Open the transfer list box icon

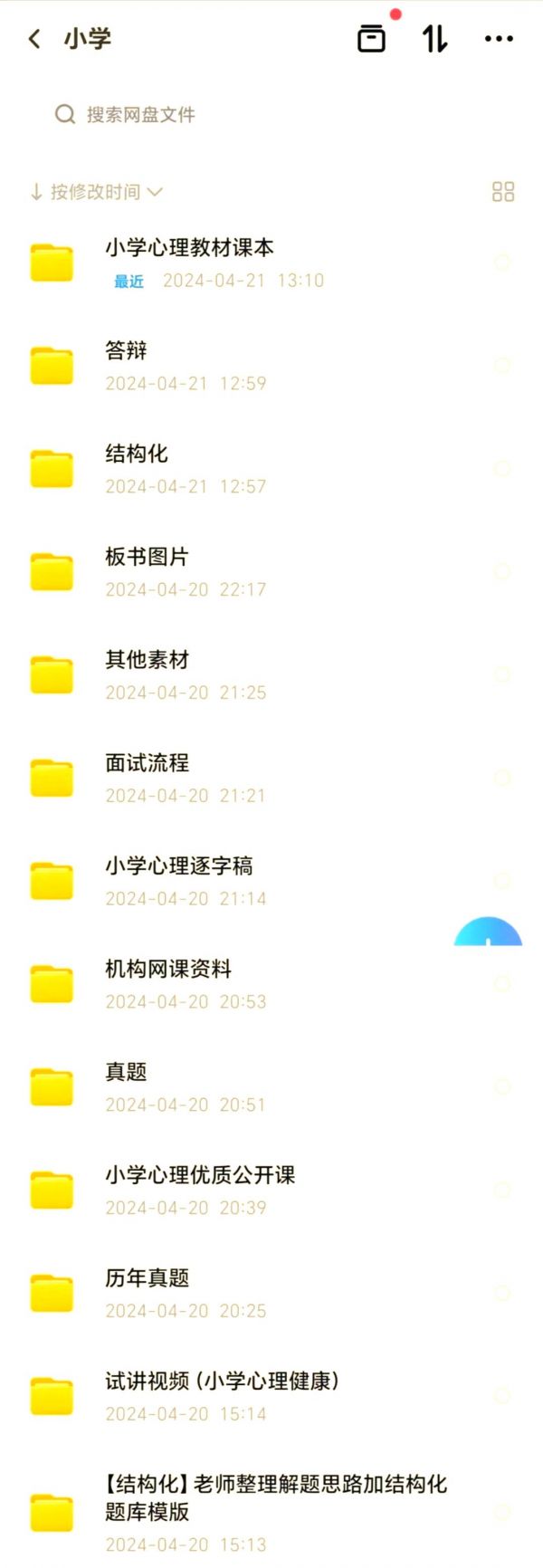371,39
